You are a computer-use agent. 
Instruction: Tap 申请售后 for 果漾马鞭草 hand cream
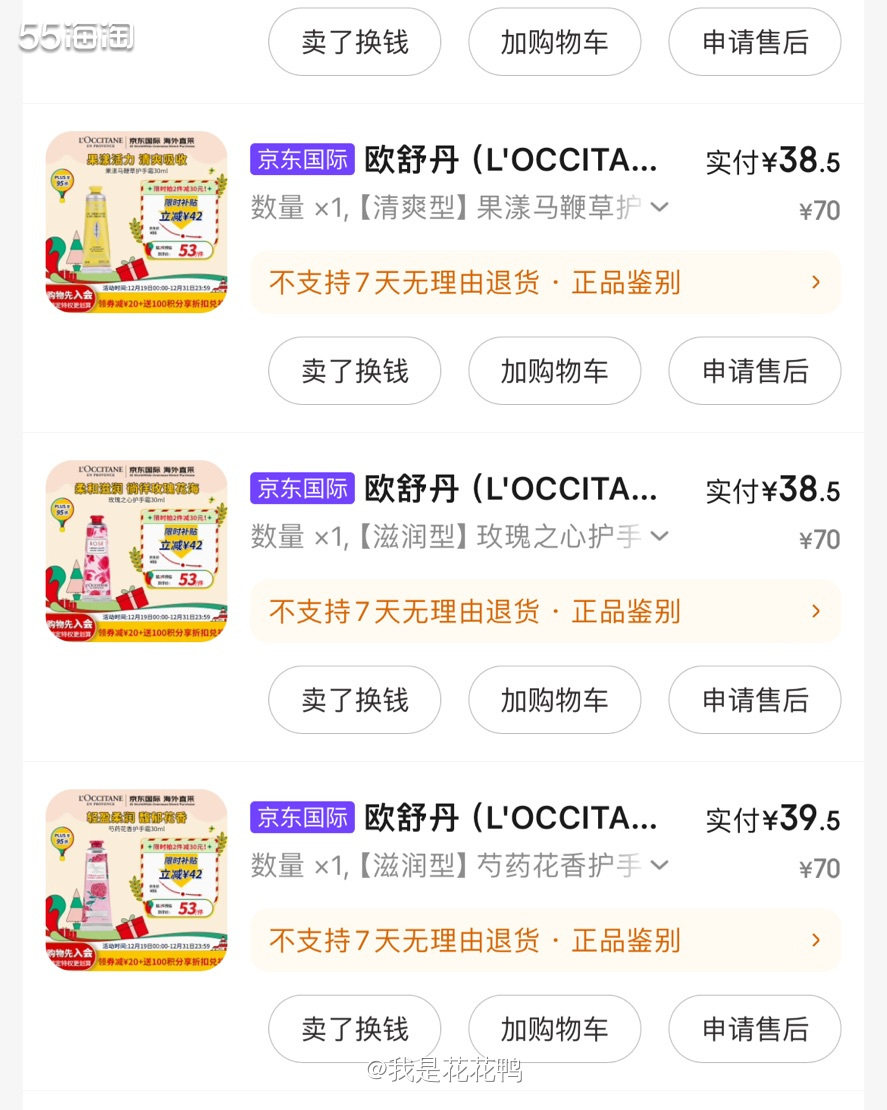point(754,371)
